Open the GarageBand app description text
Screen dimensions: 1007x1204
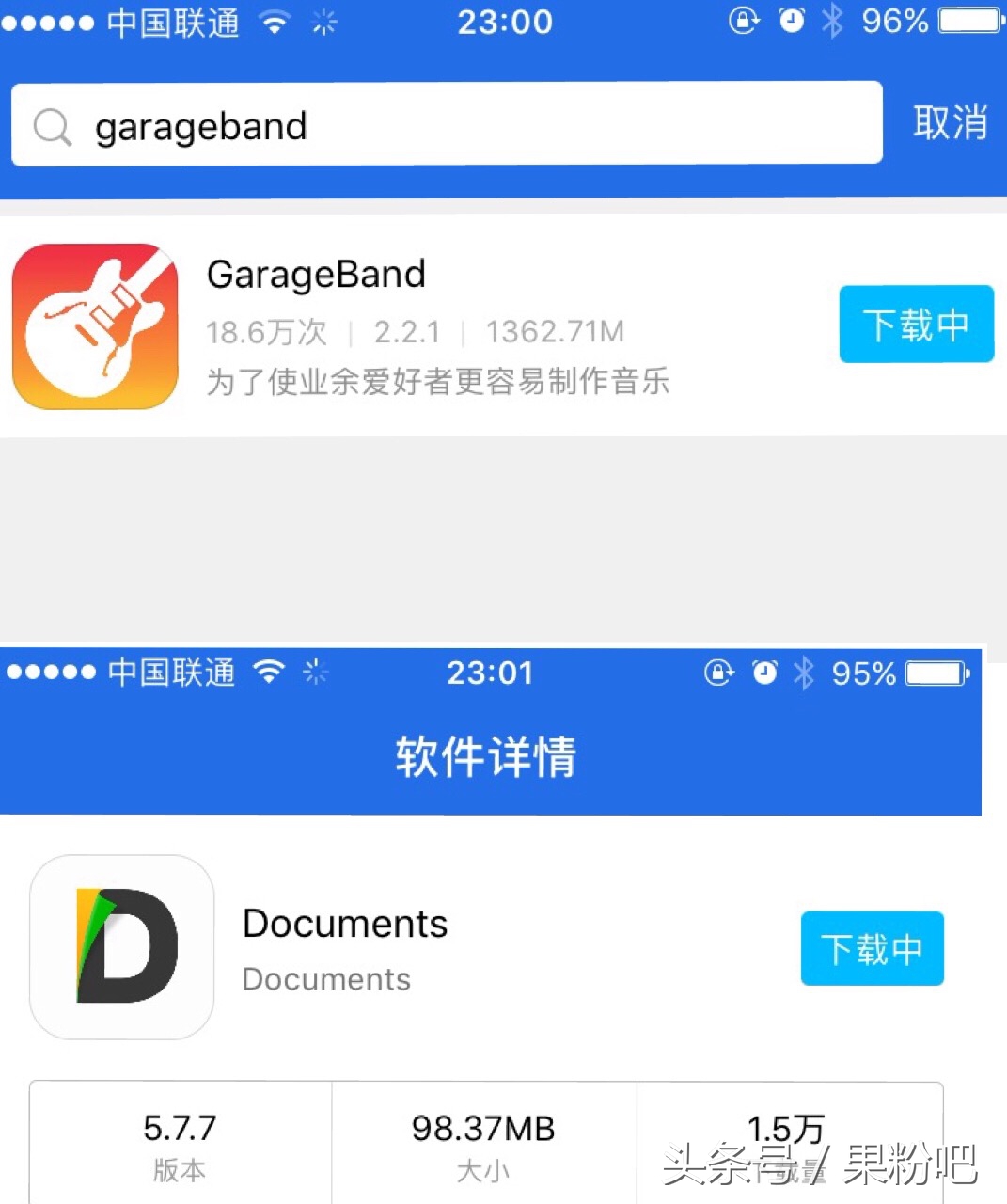click(438, 382)
